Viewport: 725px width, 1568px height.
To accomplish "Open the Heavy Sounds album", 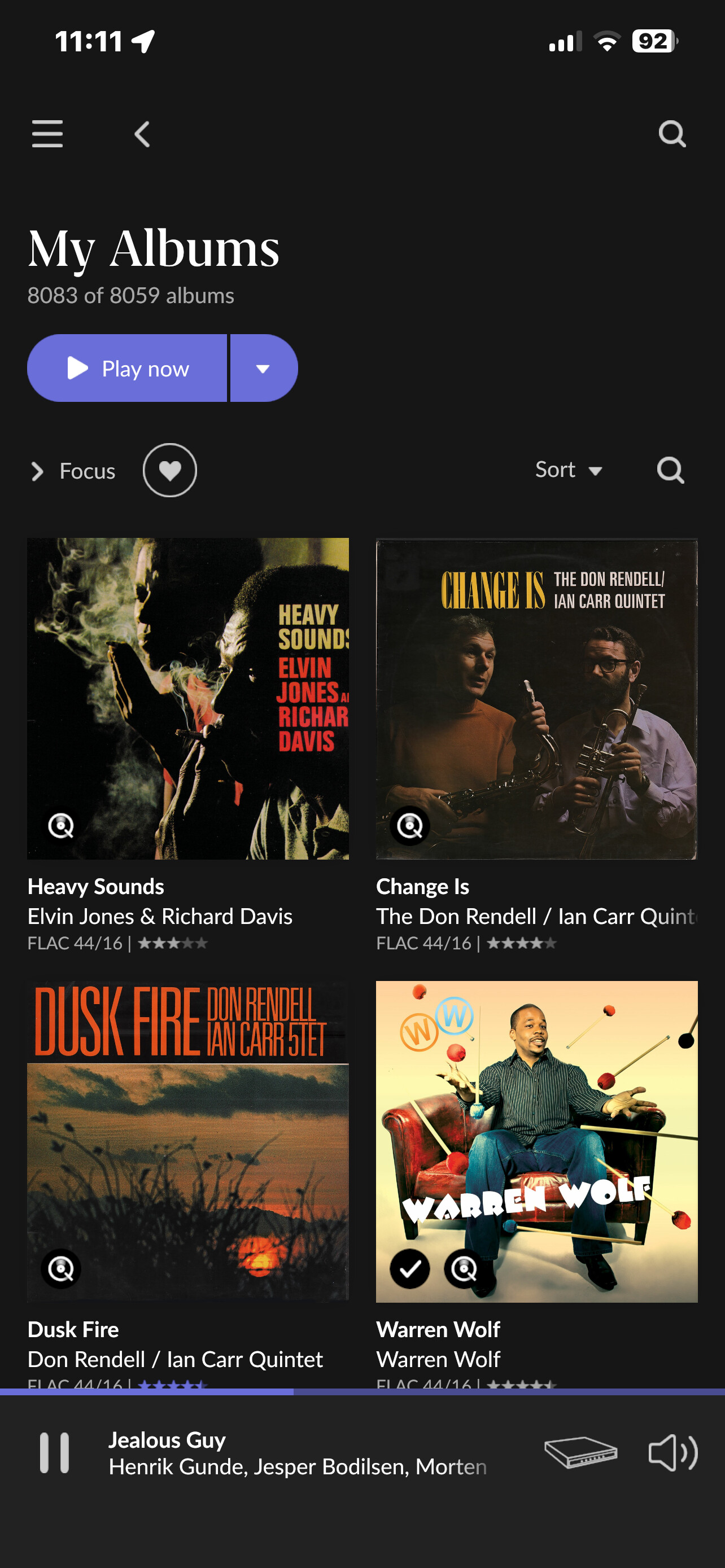I will pyautogui.click(x=188, y=698).
